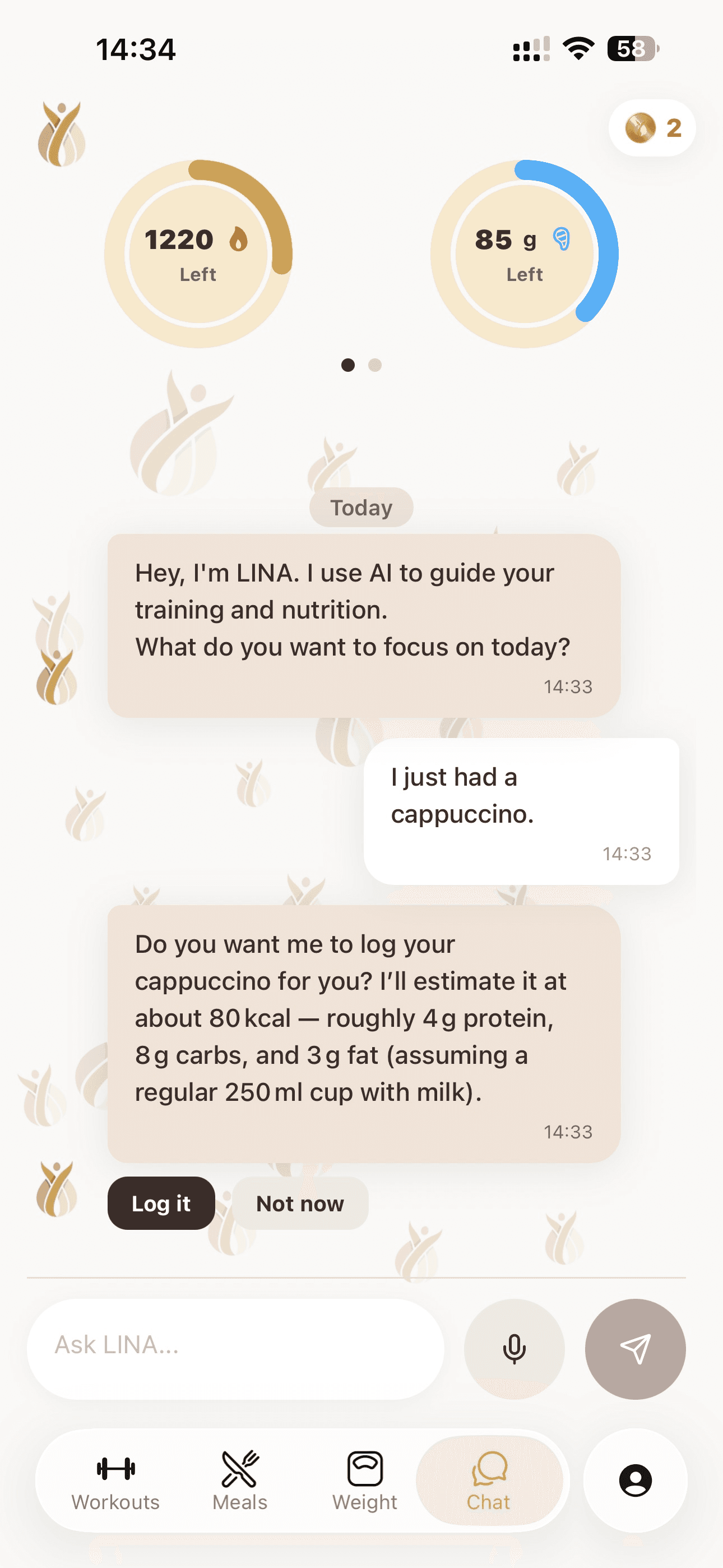This screenshot has height=1568, width=723.
Task: Select the Chat speech bubble icon
Action: tap(489, 1466)
